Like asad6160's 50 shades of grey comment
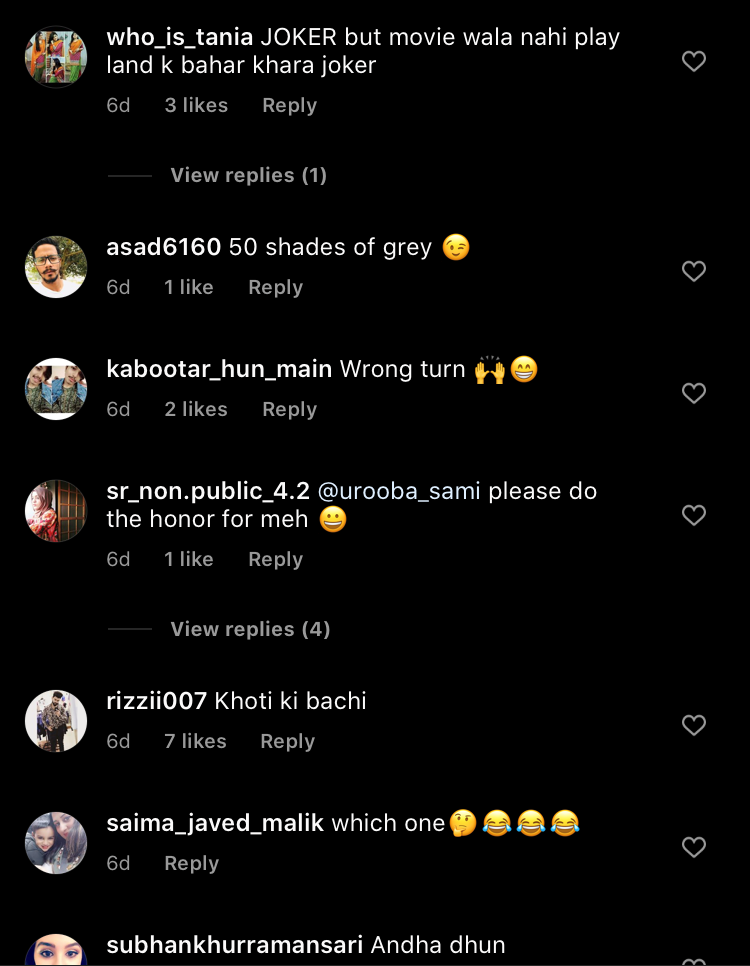 coord(694,271)
